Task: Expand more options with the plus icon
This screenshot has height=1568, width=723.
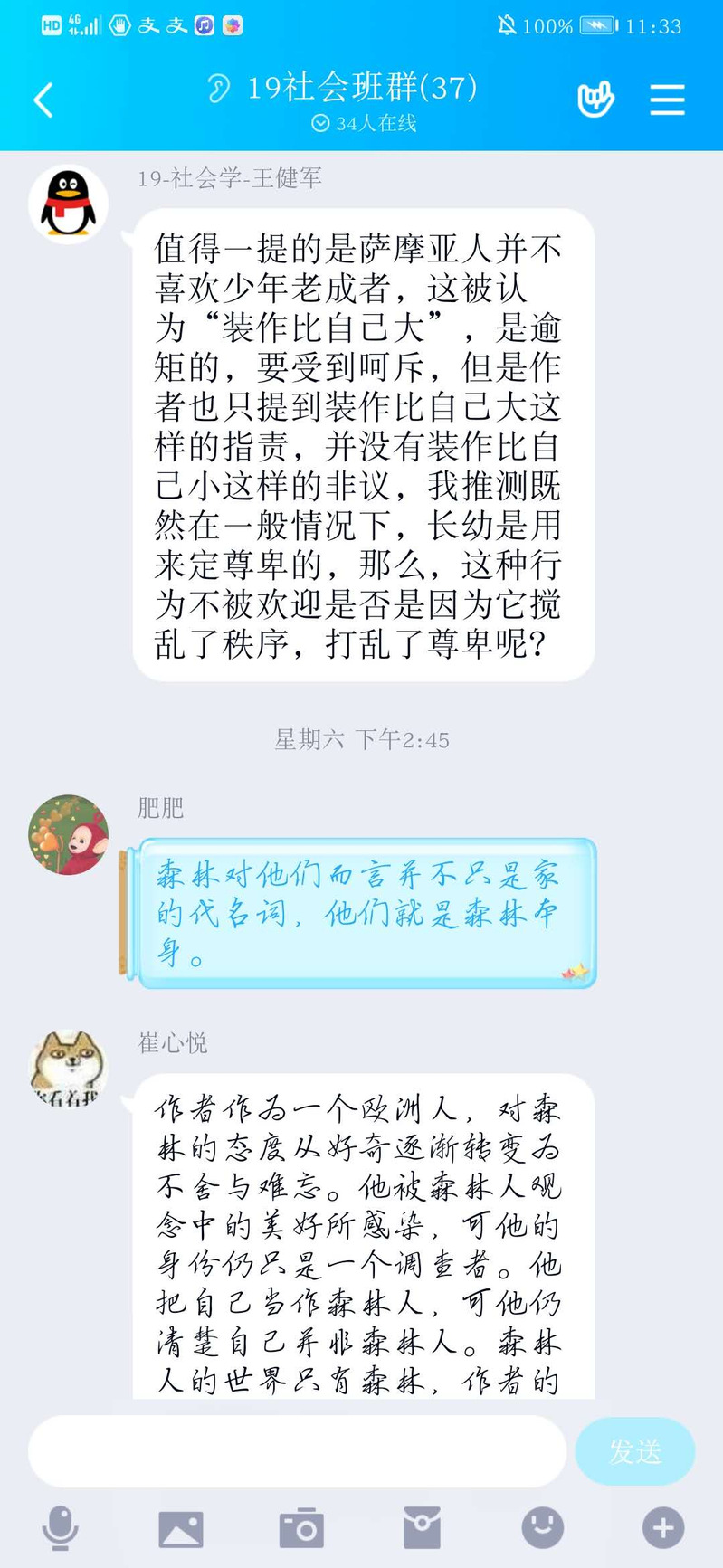Action: pyautogui.click(x=662, y=1528)
